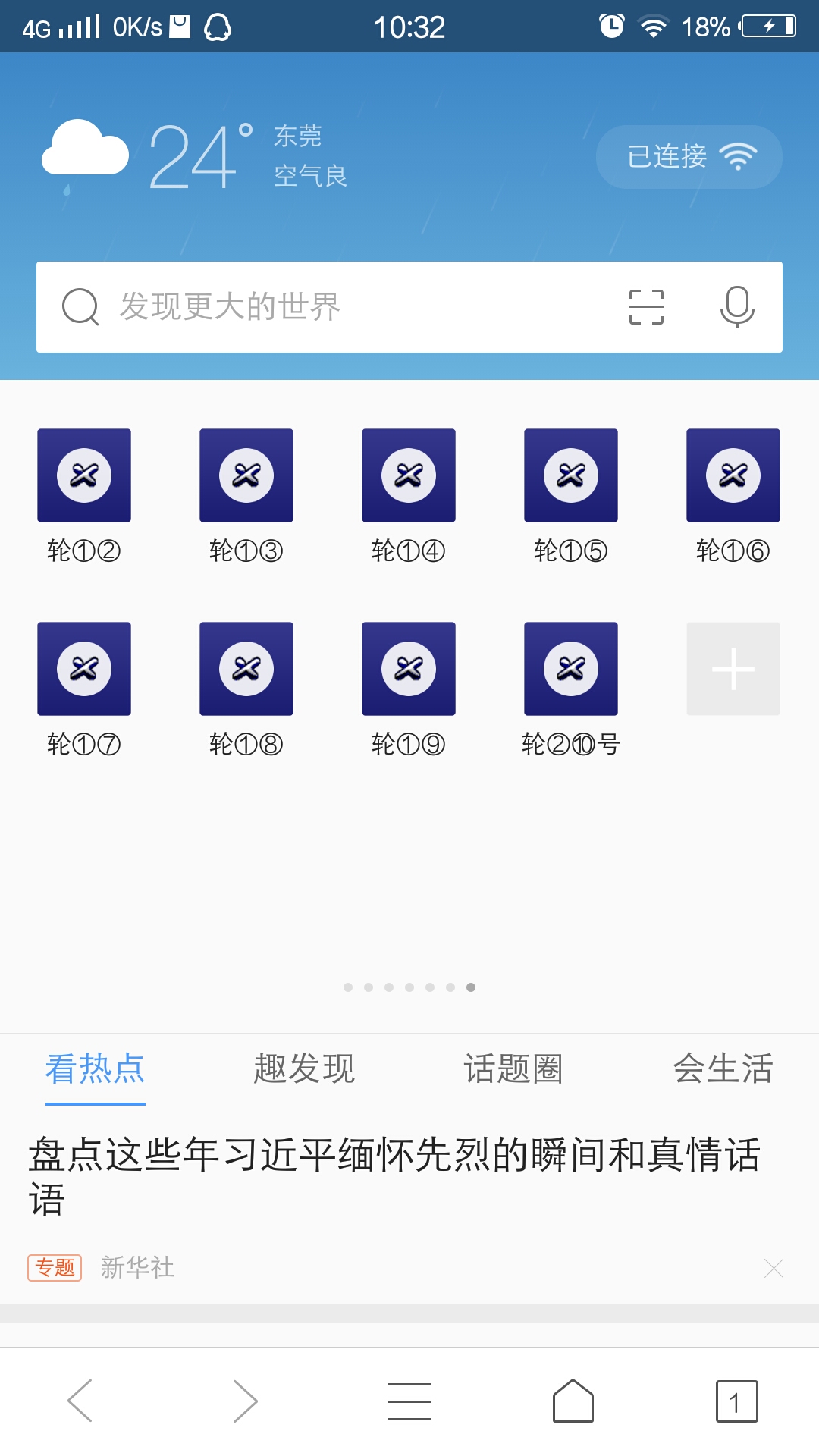The image size is (819, 1456).
Task: Open the 轮①④ shortcut
Action: point(409,475)
